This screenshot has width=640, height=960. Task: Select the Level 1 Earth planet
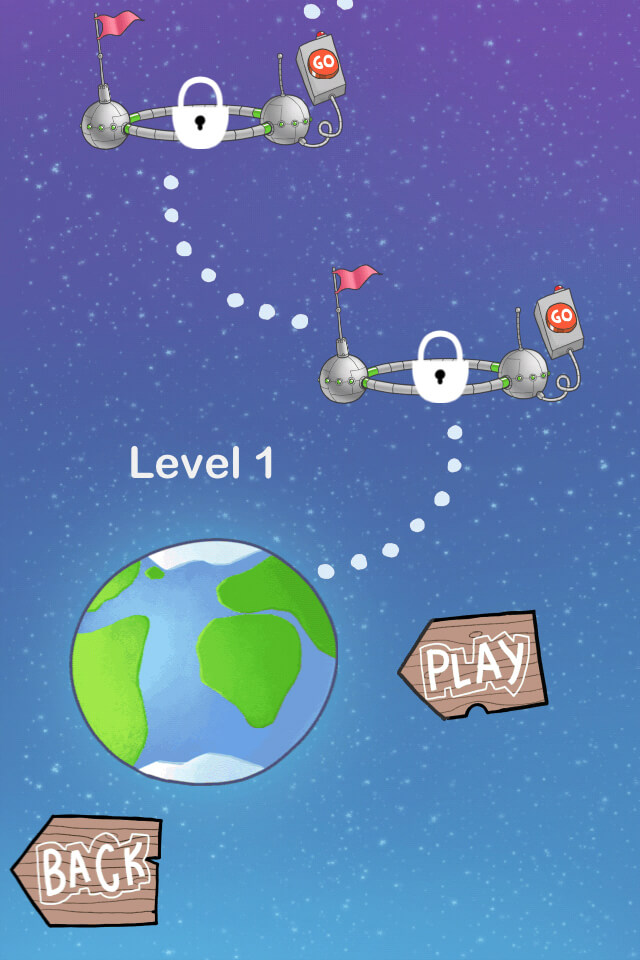204,661
